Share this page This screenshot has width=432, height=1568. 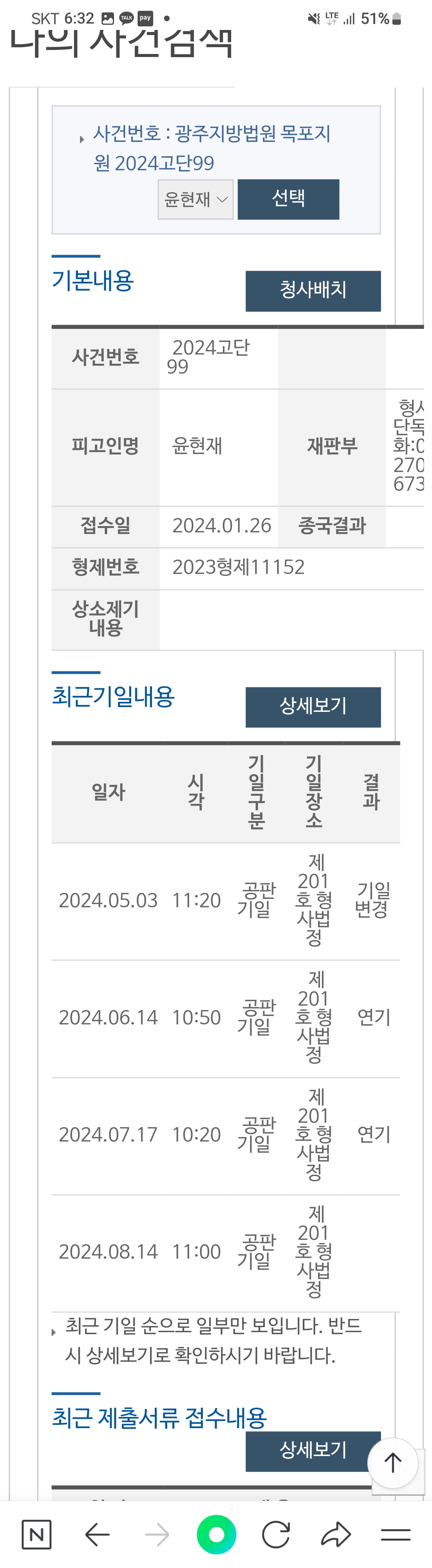point(336,1534)
